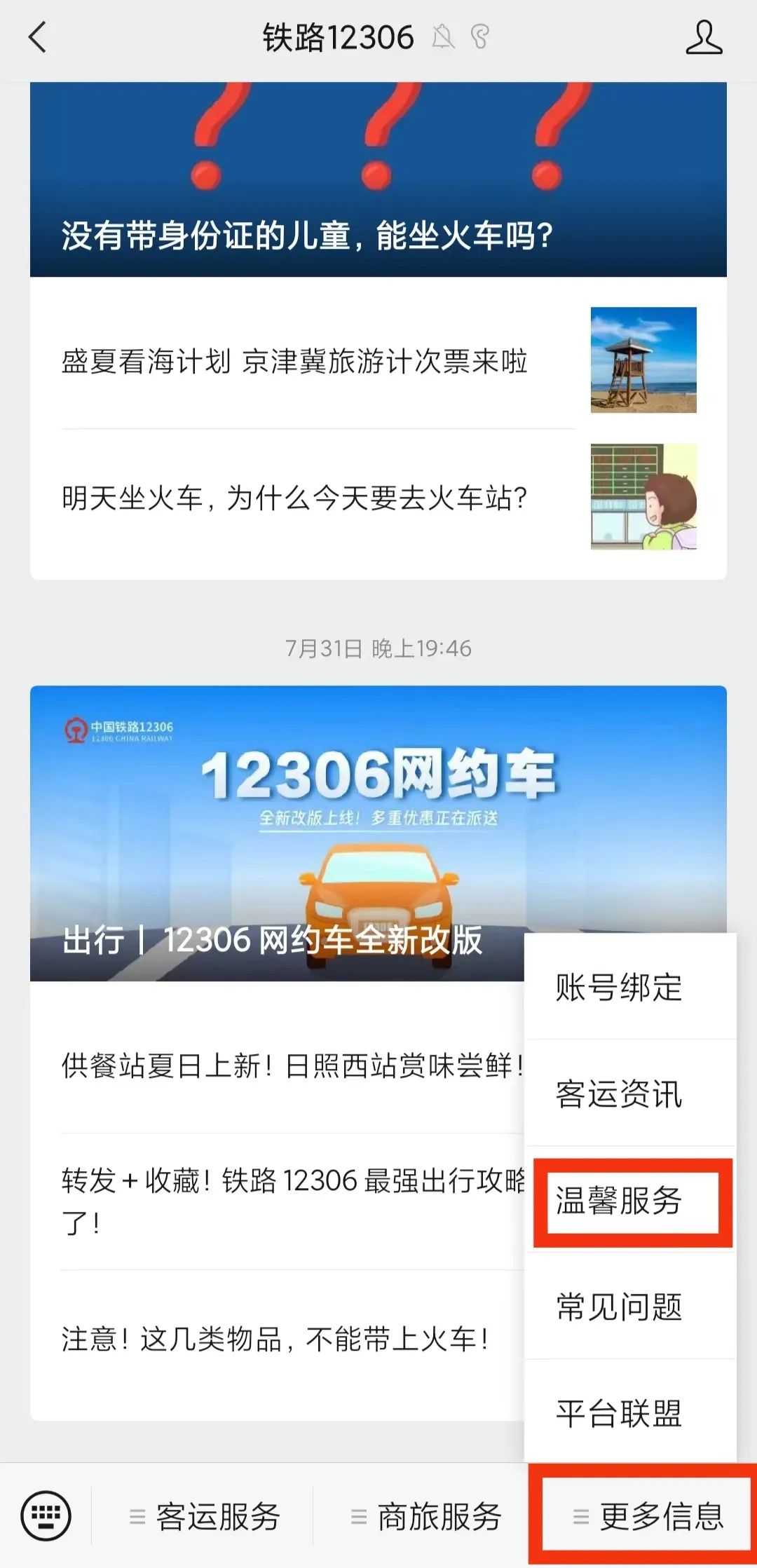Collapse the 更多信息 bottom menu
Screen dimensions: 757x1568
(648, 1517)
